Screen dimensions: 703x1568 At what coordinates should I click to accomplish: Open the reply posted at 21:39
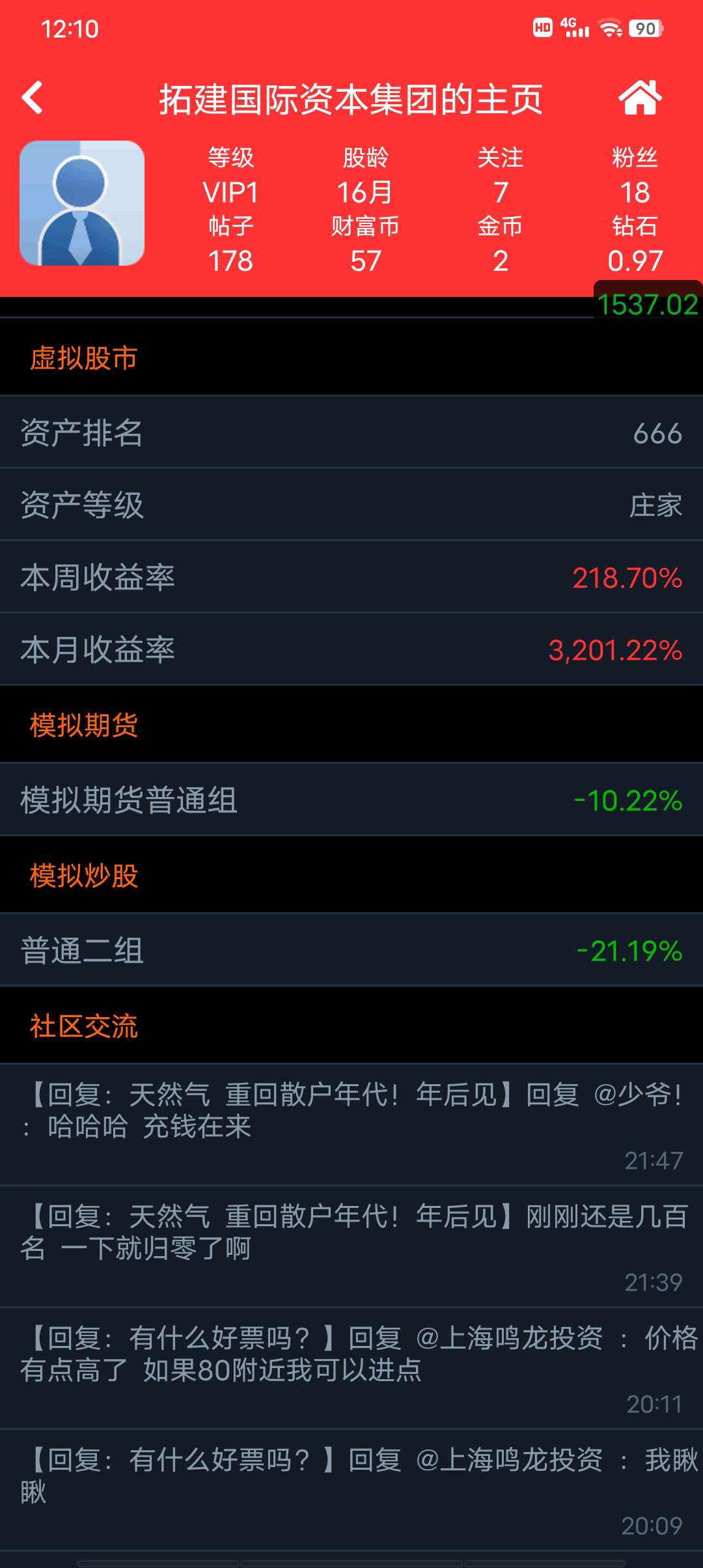coord(351,1247)
